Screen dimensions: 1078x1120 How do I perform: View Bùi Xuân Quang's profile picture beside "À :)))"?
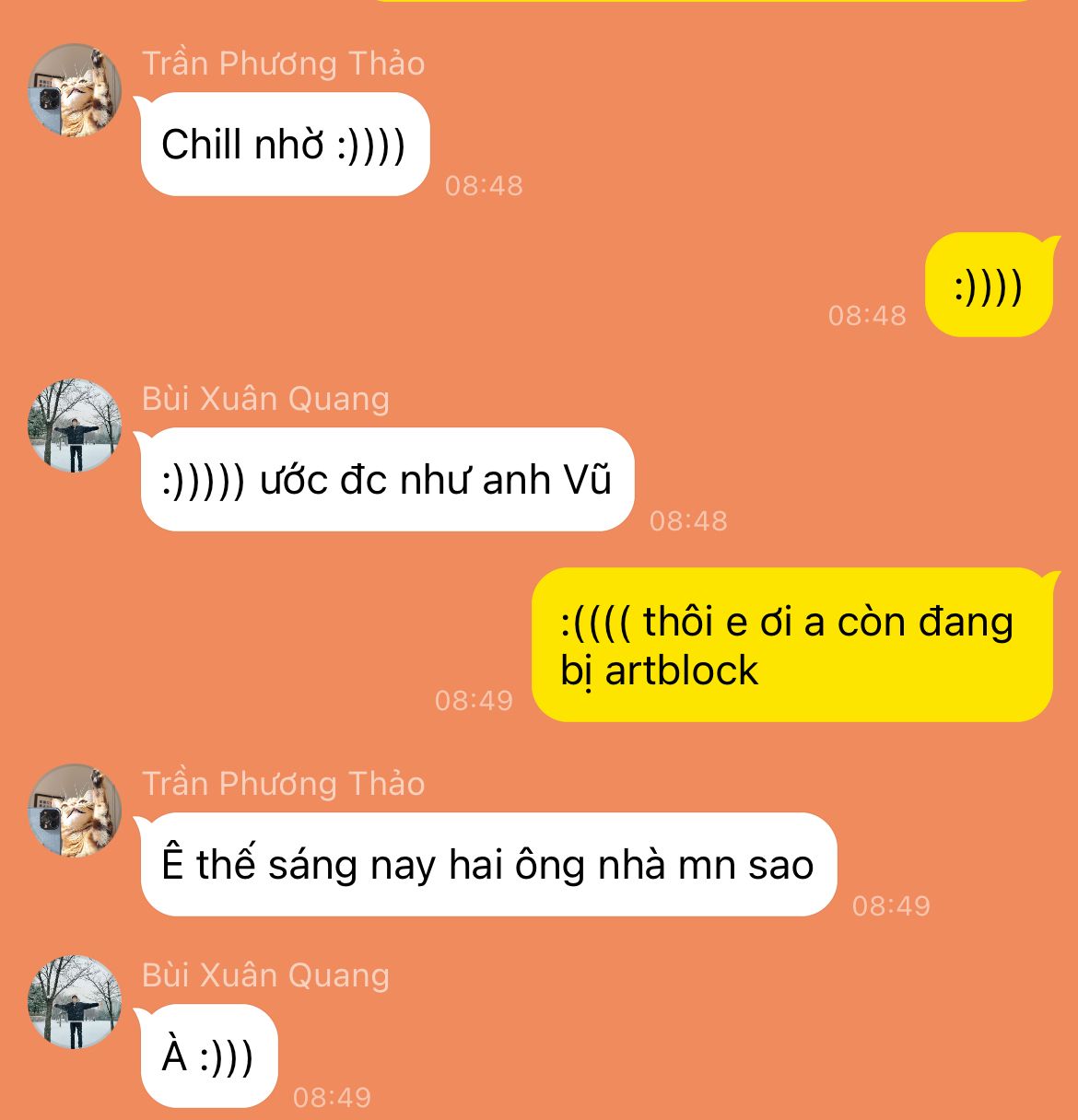(75, 1002)
